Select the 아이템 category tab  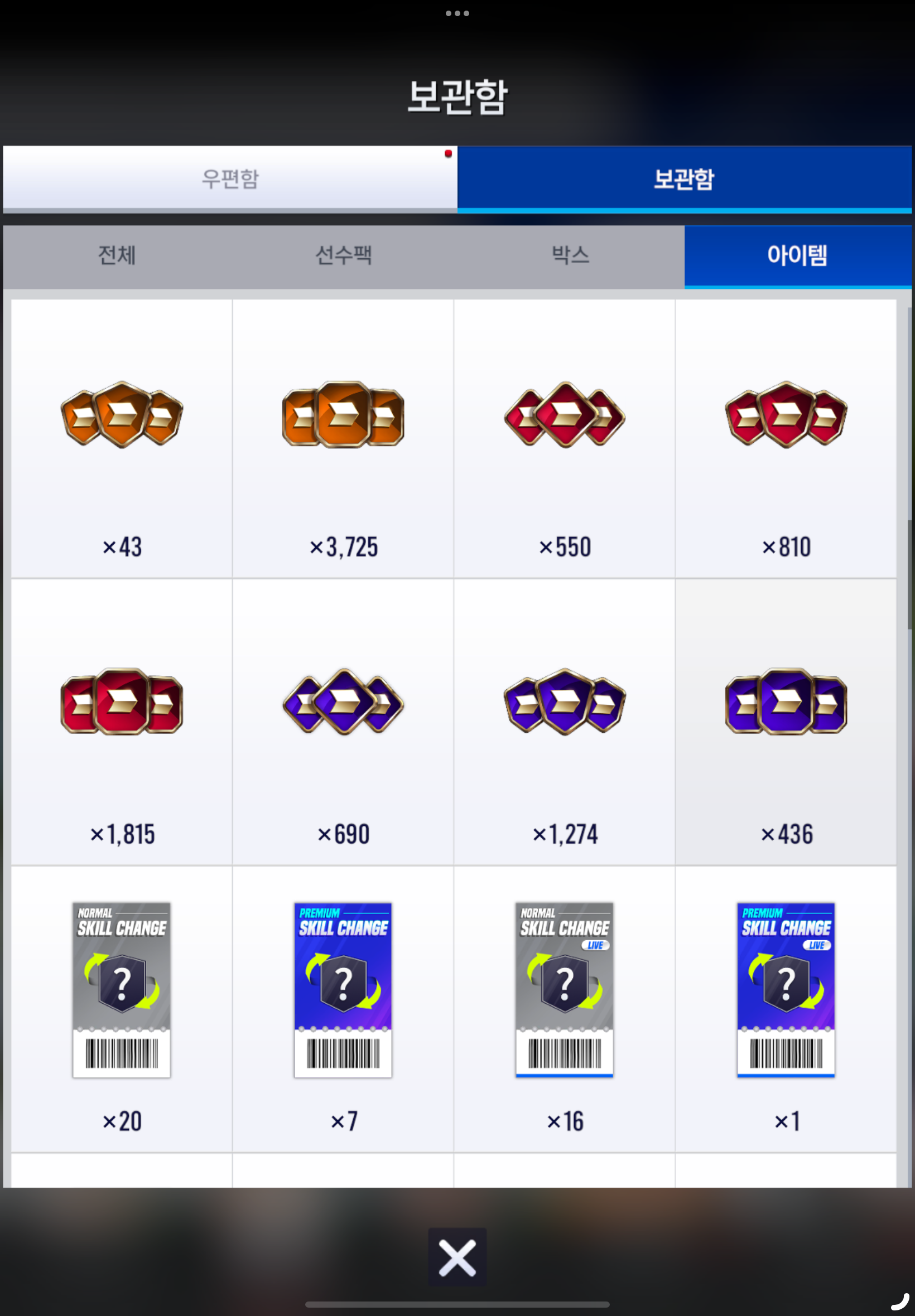click(797, 255)
